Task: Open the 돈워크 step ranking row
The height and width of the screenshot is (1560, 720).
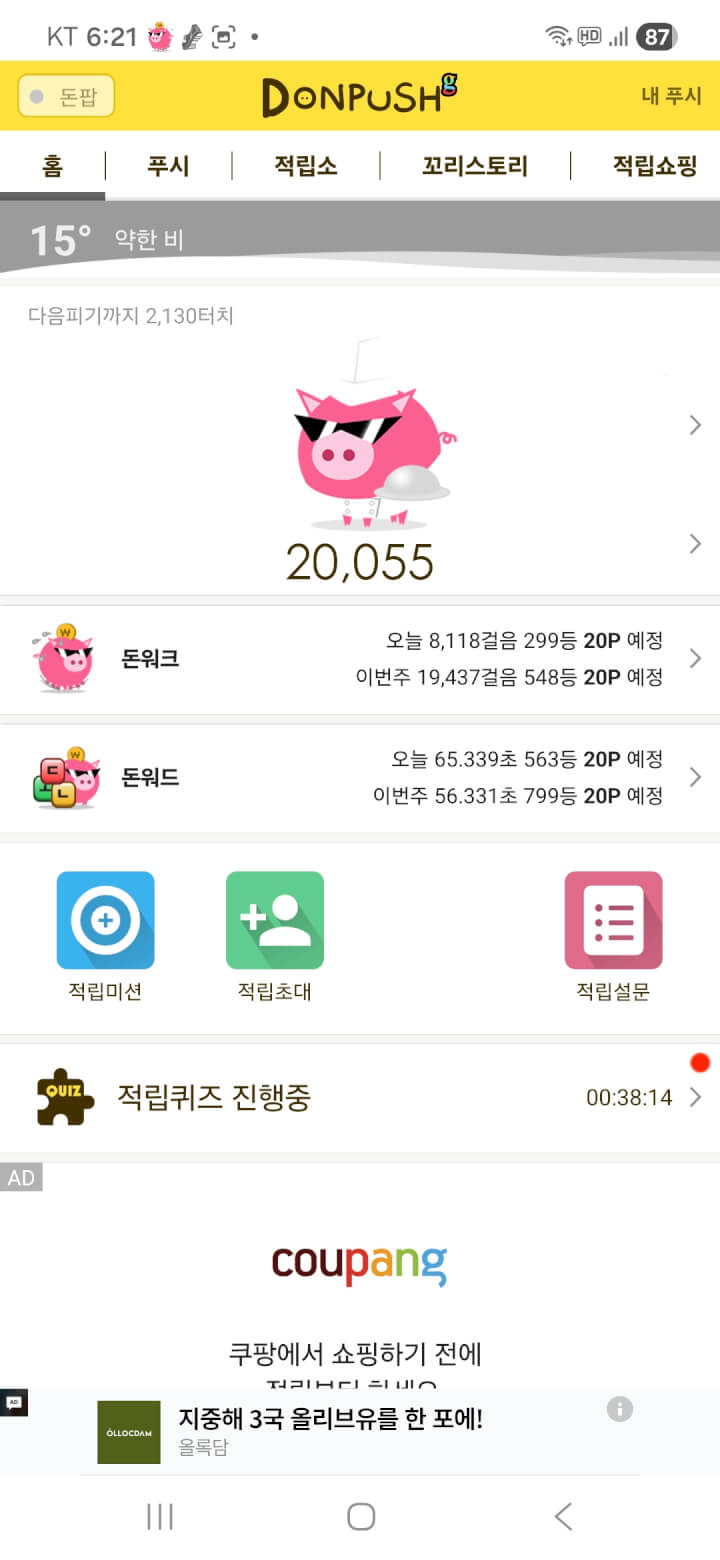Action: (360, 659)
